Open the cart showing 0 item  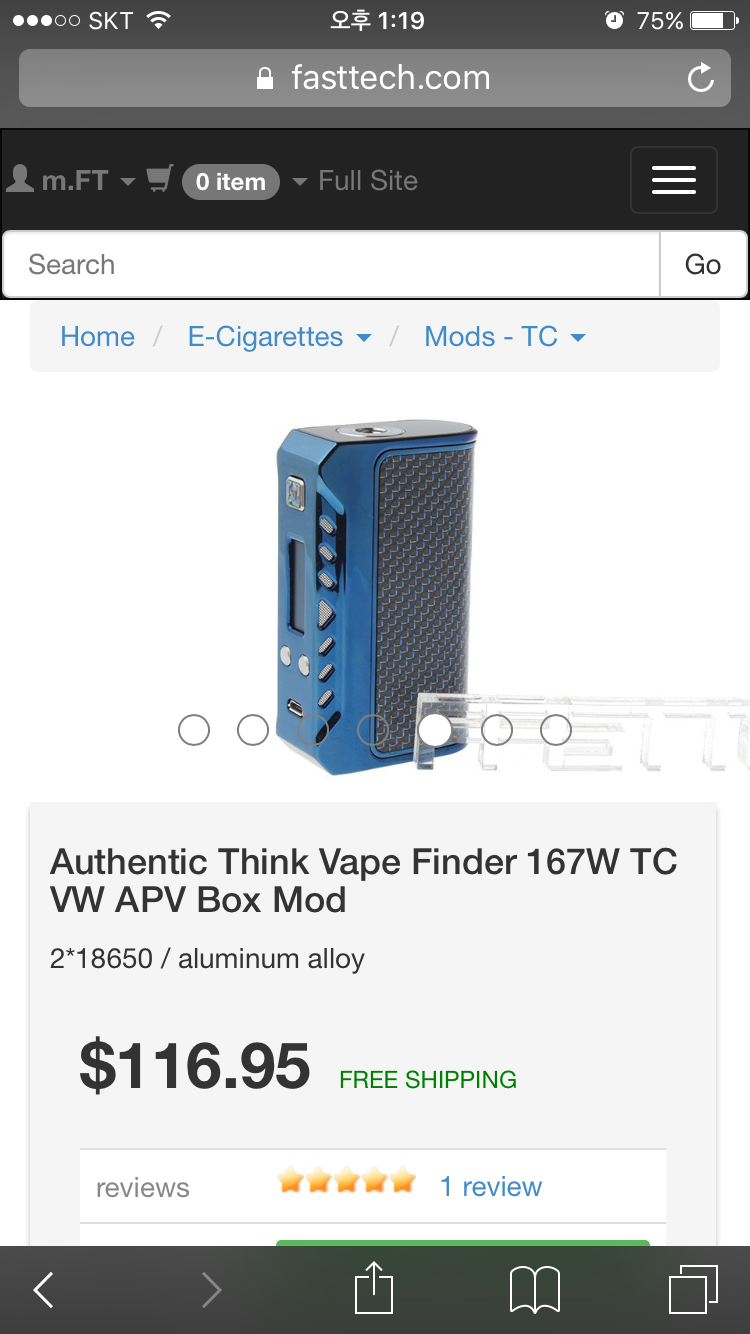tap(228, 181)
